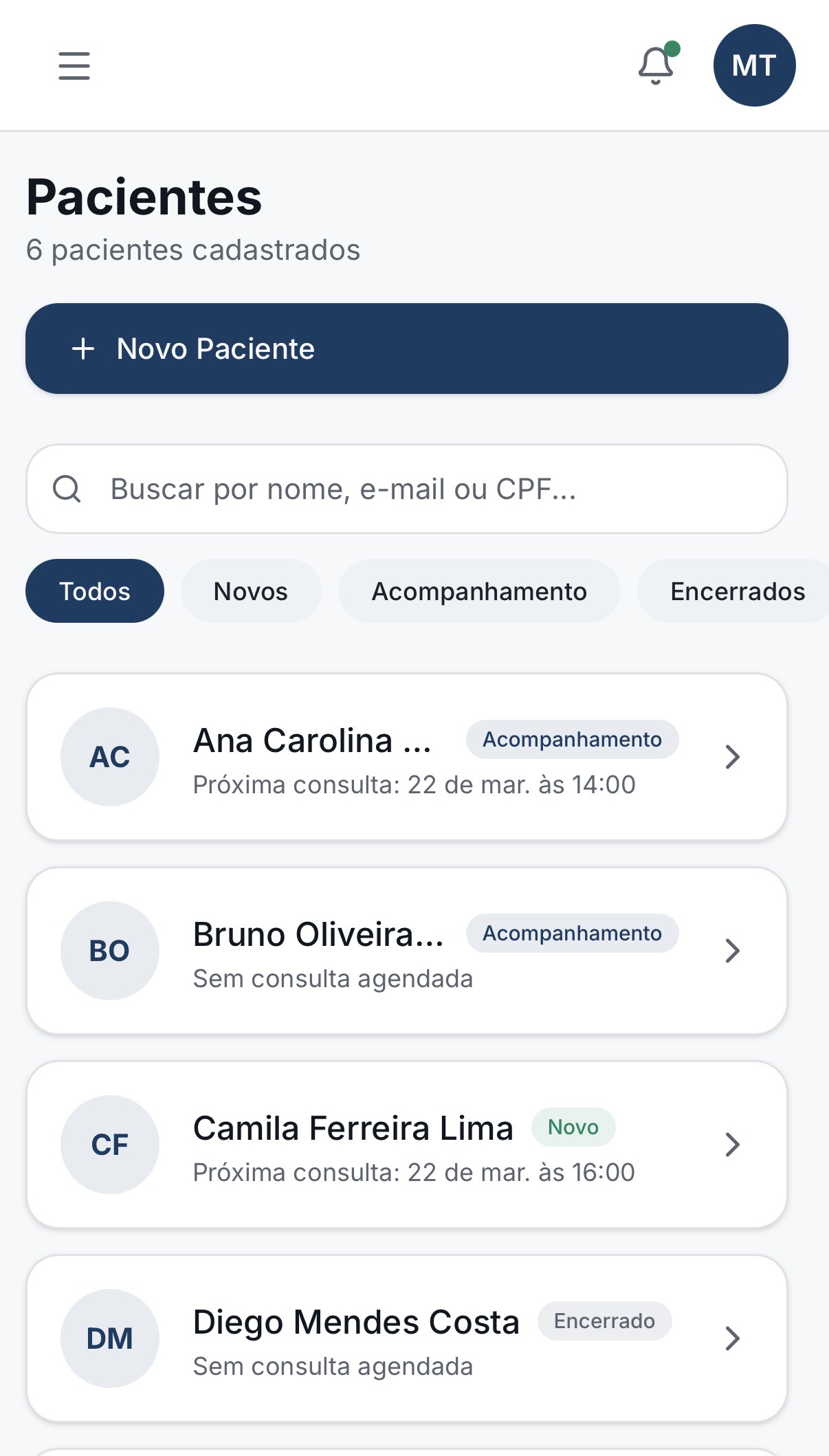Select Bruno Oliveira's BO avatar

[x=109, y=950]
